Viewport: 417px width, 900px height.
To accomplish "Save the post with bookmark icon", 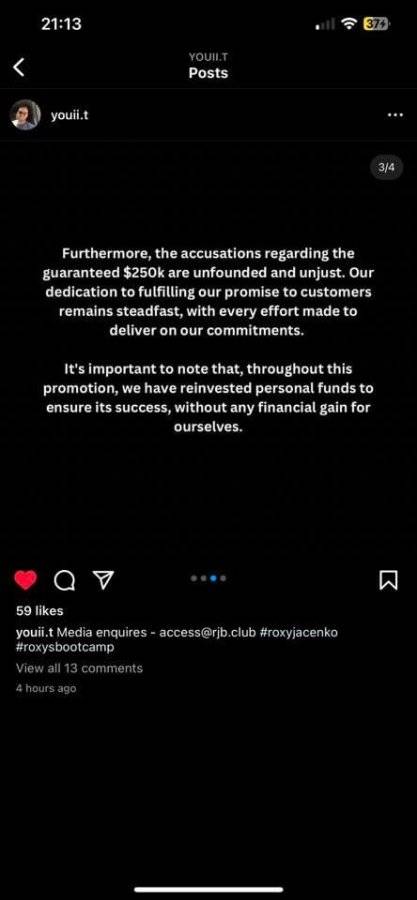I will [388, 580].
